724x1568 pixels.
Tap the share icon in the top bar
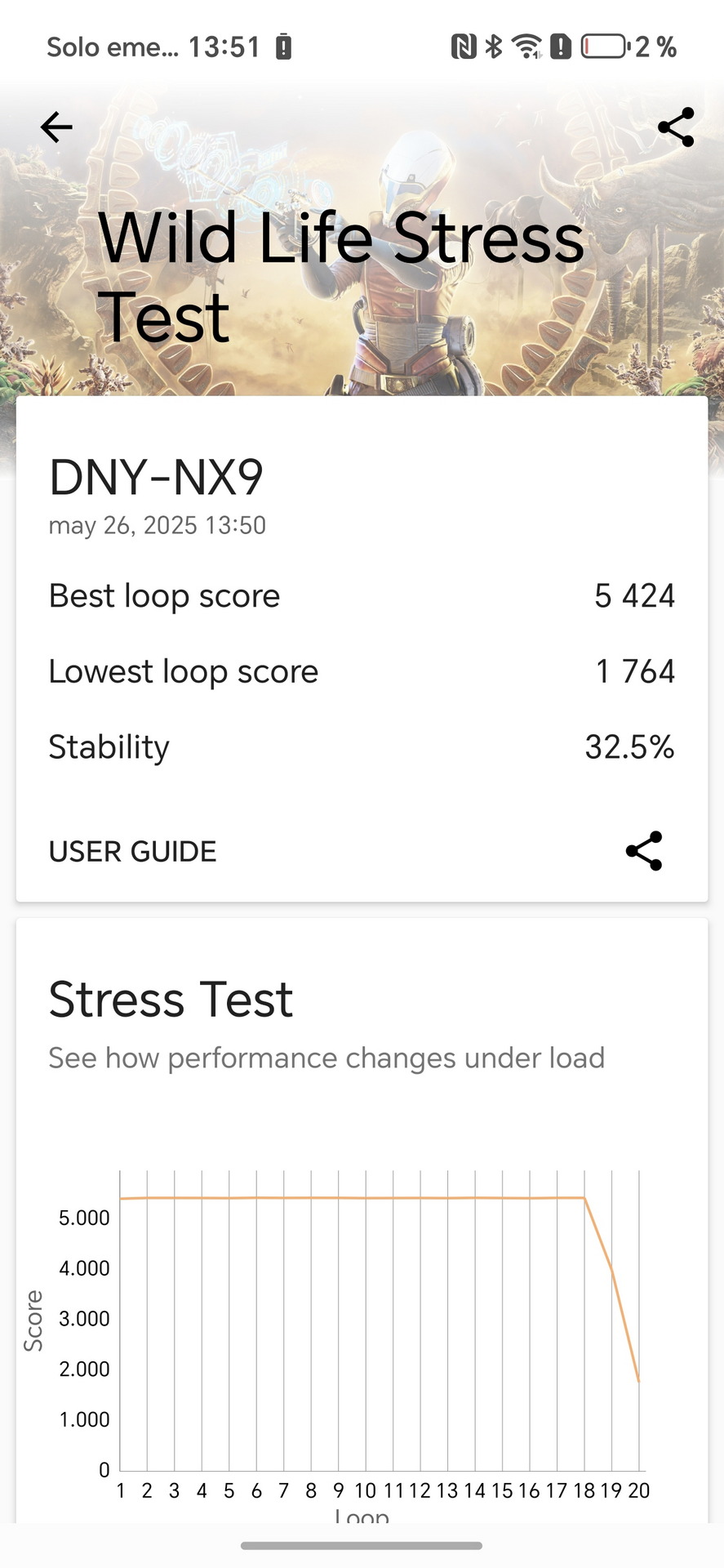pos(676,127)
